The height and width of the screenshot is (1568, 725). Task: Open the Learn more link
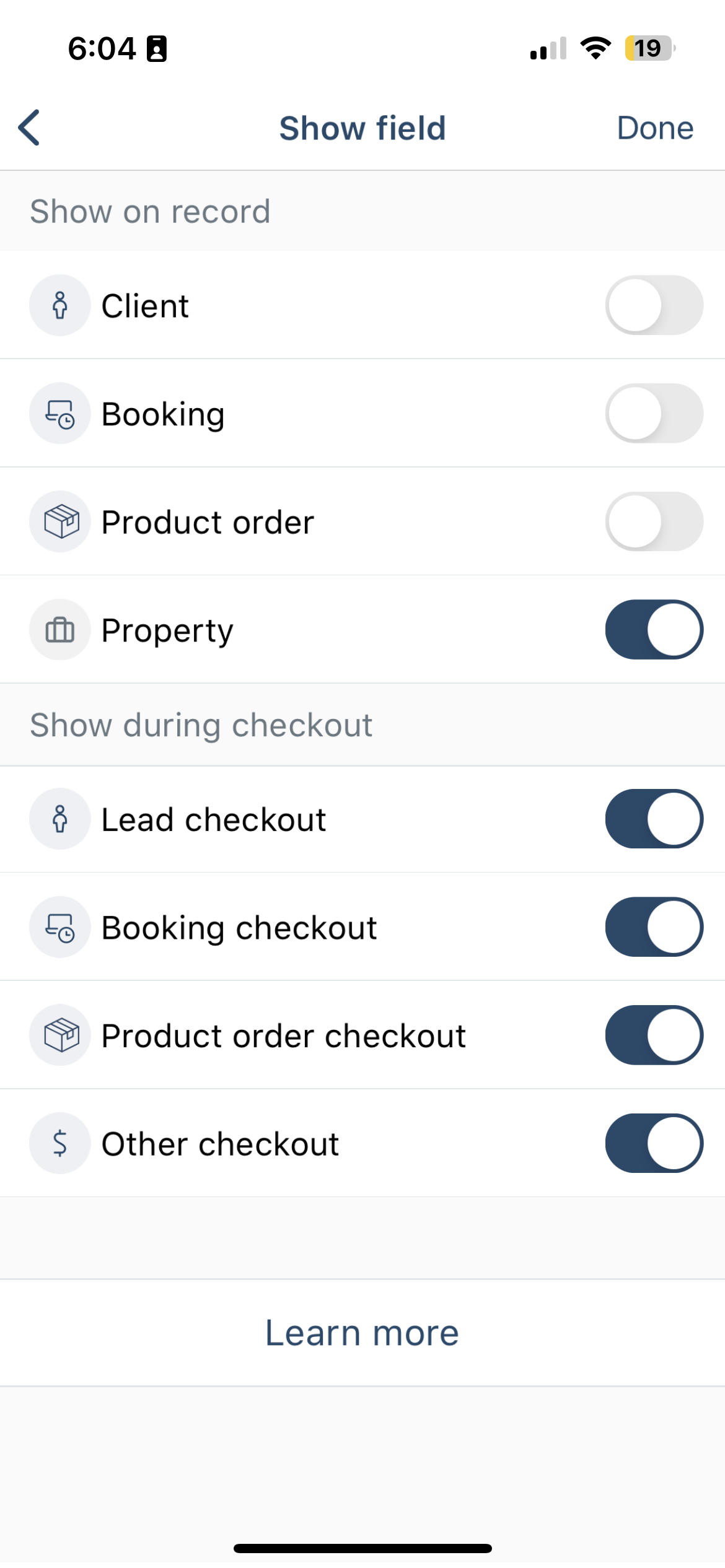coord(362,1332)
